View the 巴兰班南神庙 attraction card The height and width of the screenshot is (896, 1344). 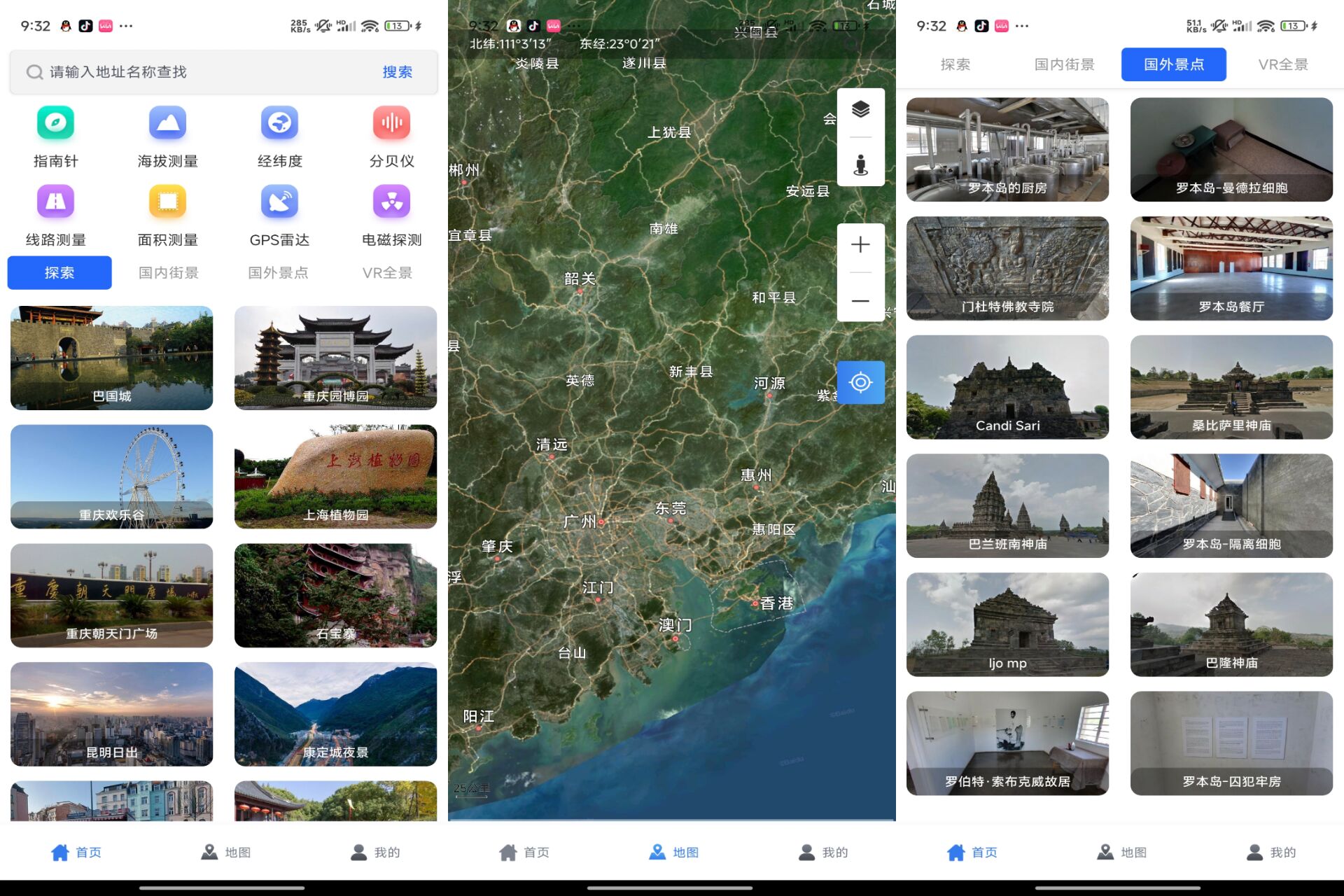click(x=1007, y=505)
